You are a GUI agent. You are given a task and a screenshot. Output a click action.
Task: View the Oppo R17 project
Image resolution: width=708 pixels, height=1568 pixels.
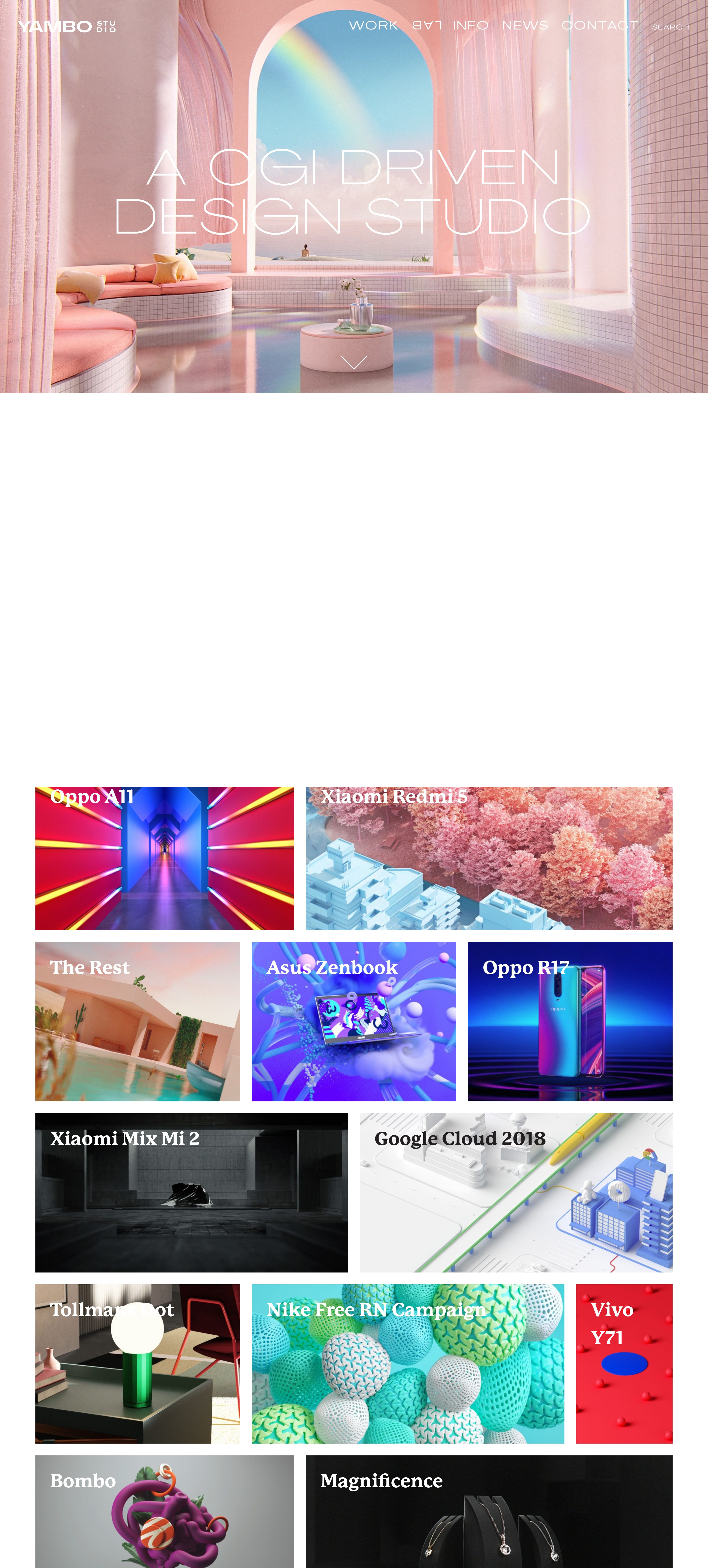(570, 1021)
